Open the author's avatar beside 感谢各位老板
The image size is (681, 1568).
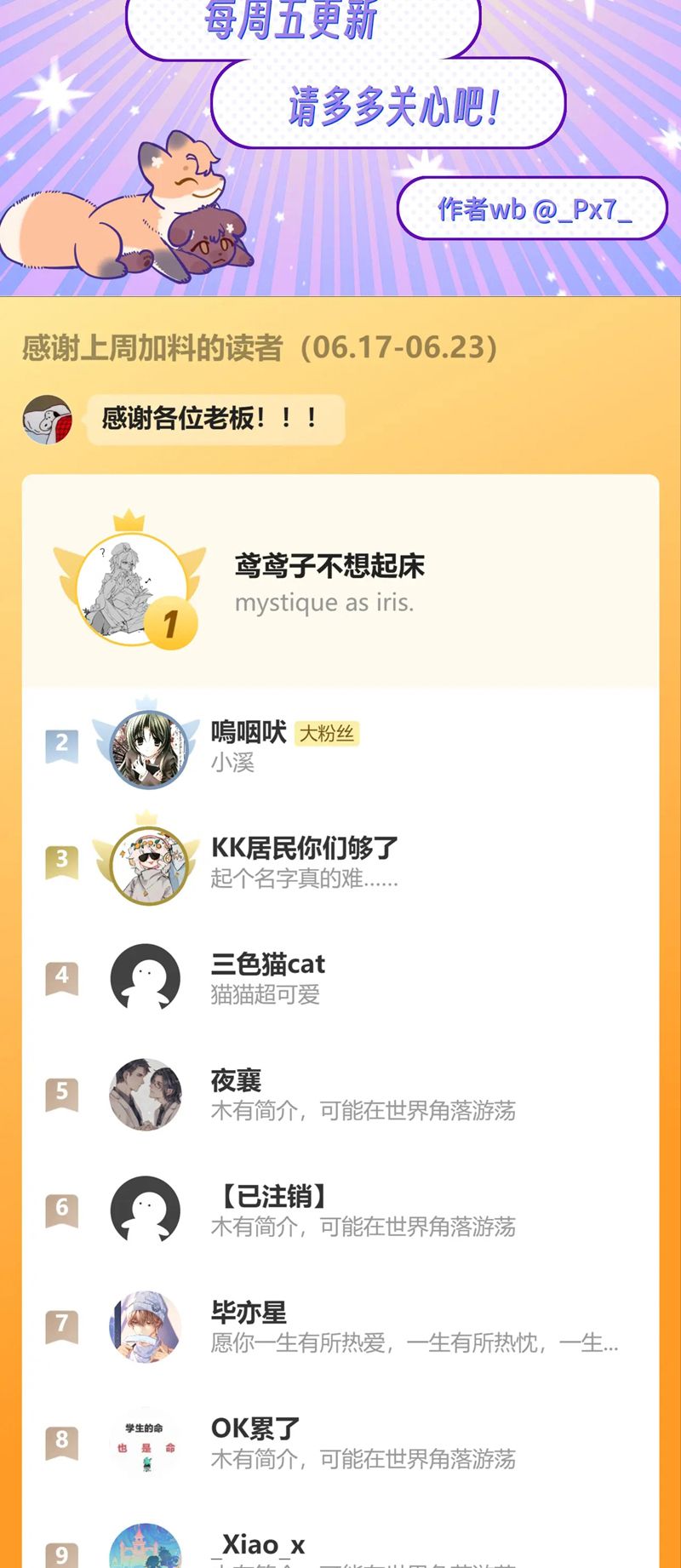(x=47, y=420)
